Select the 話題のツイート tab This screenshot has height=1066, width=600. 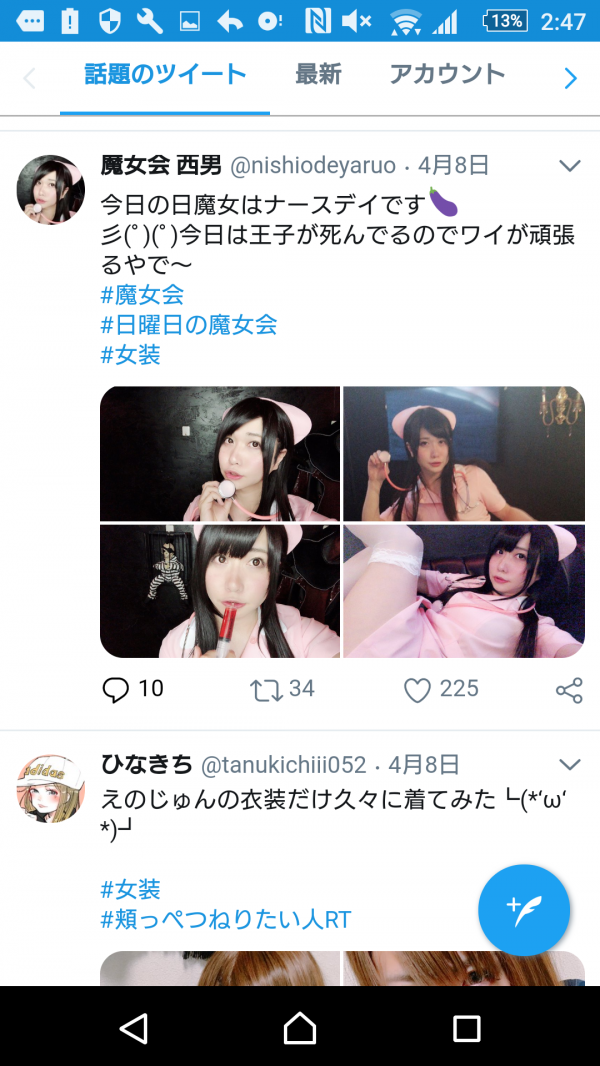point(165,74)
